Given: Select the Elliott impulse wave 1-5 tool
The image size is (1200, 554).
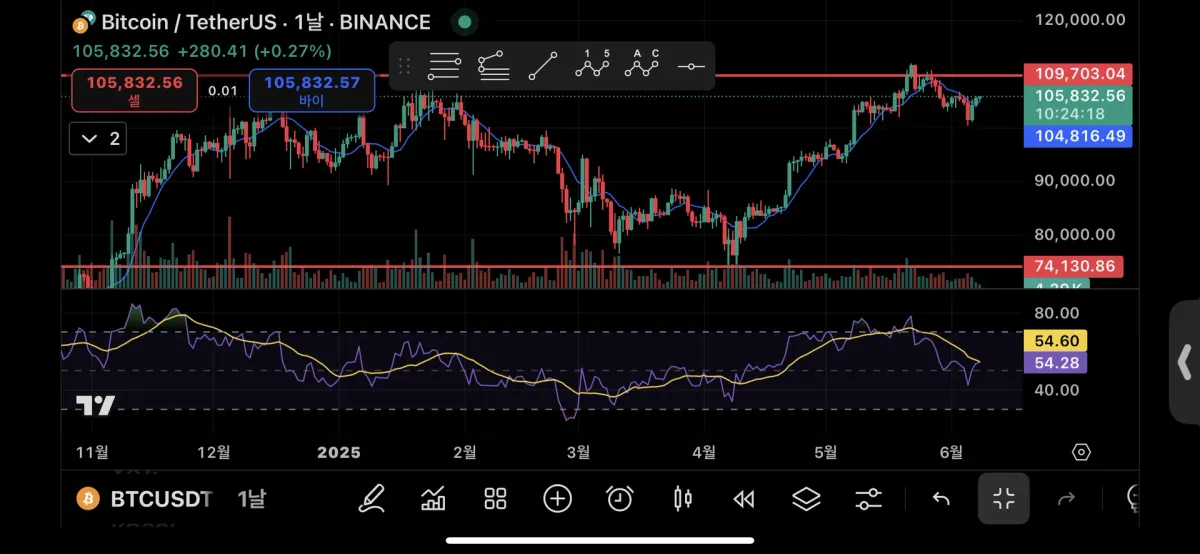Looking at the screenshot, I should coord(592,66).
